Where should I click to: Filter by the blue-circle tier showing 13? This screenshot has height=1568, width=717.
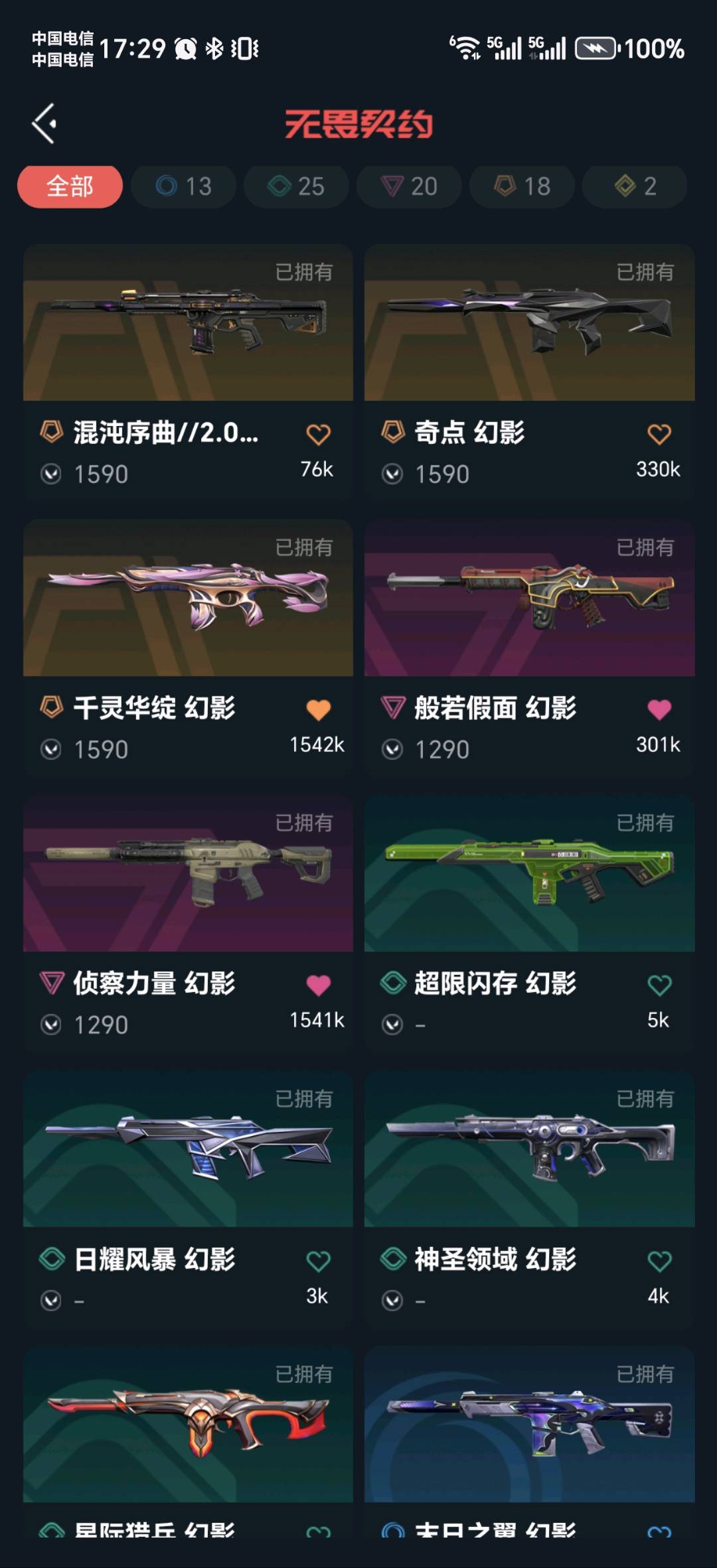183,186
